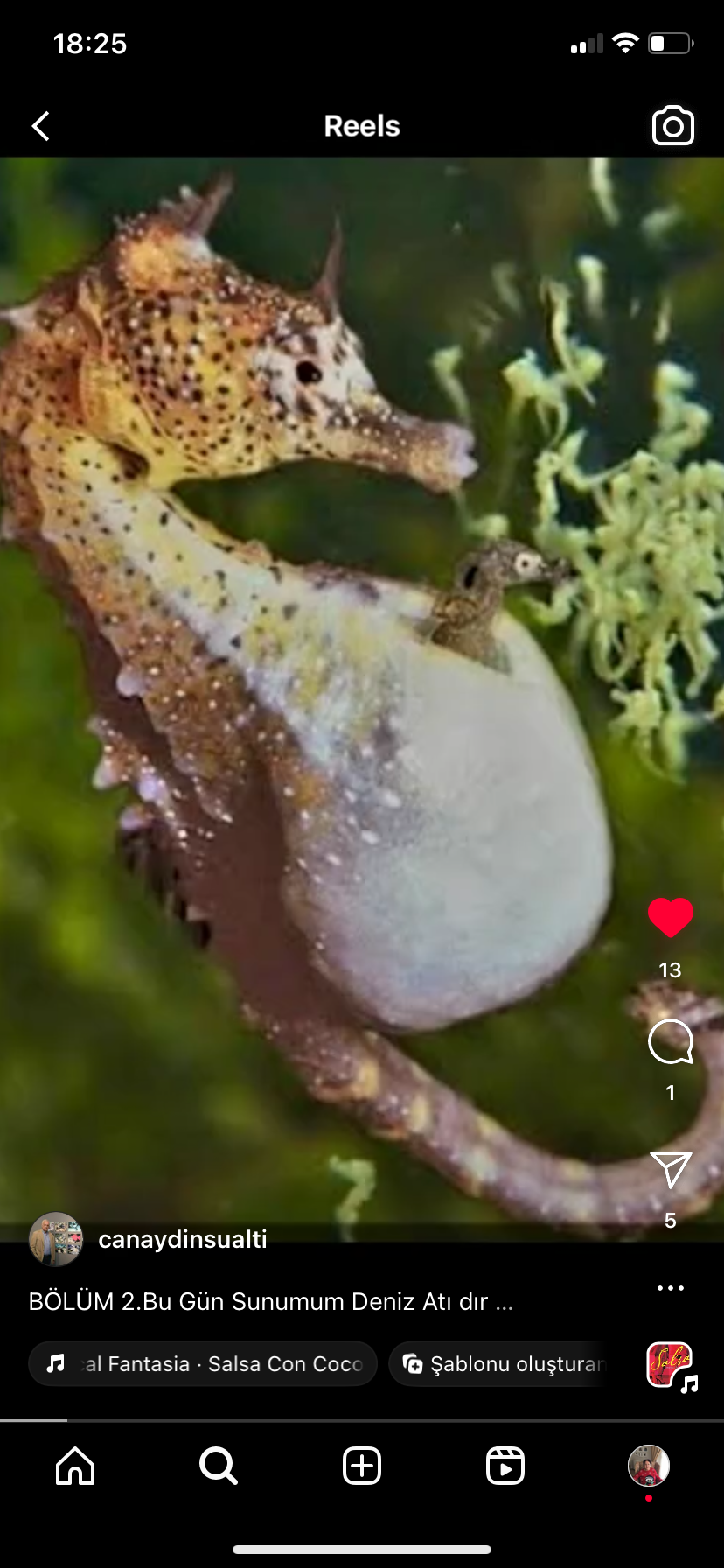The image size is (724, 1568).
Task: Open the audio cover thumbnail
Action: [x=671, y=1365]
